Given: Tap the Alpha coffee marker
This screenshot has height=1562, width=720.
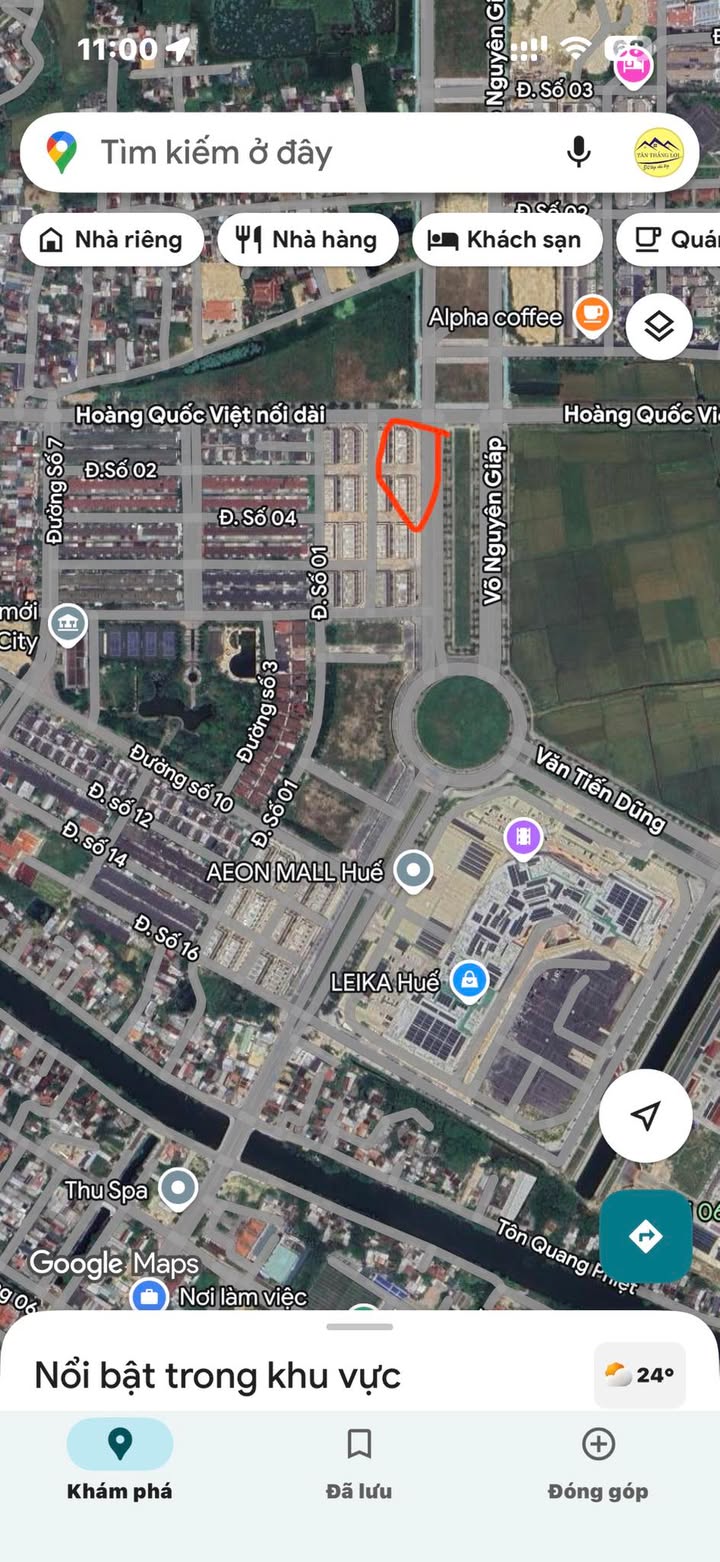Looking at the screenshot, I should [x=593, y=314].
